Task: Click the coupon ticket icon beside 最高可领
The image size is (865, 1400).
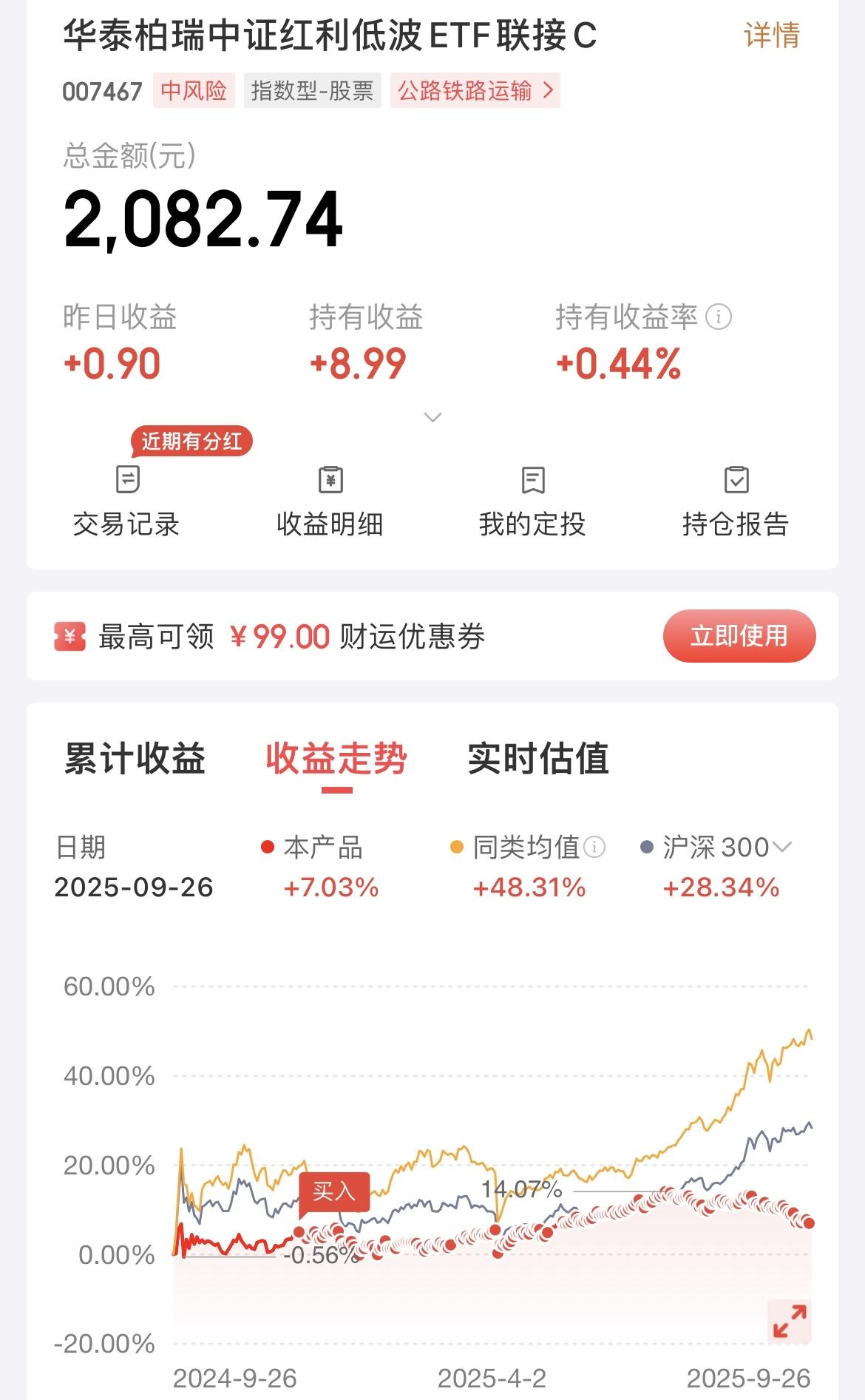Action: click(x=69, y=638)
